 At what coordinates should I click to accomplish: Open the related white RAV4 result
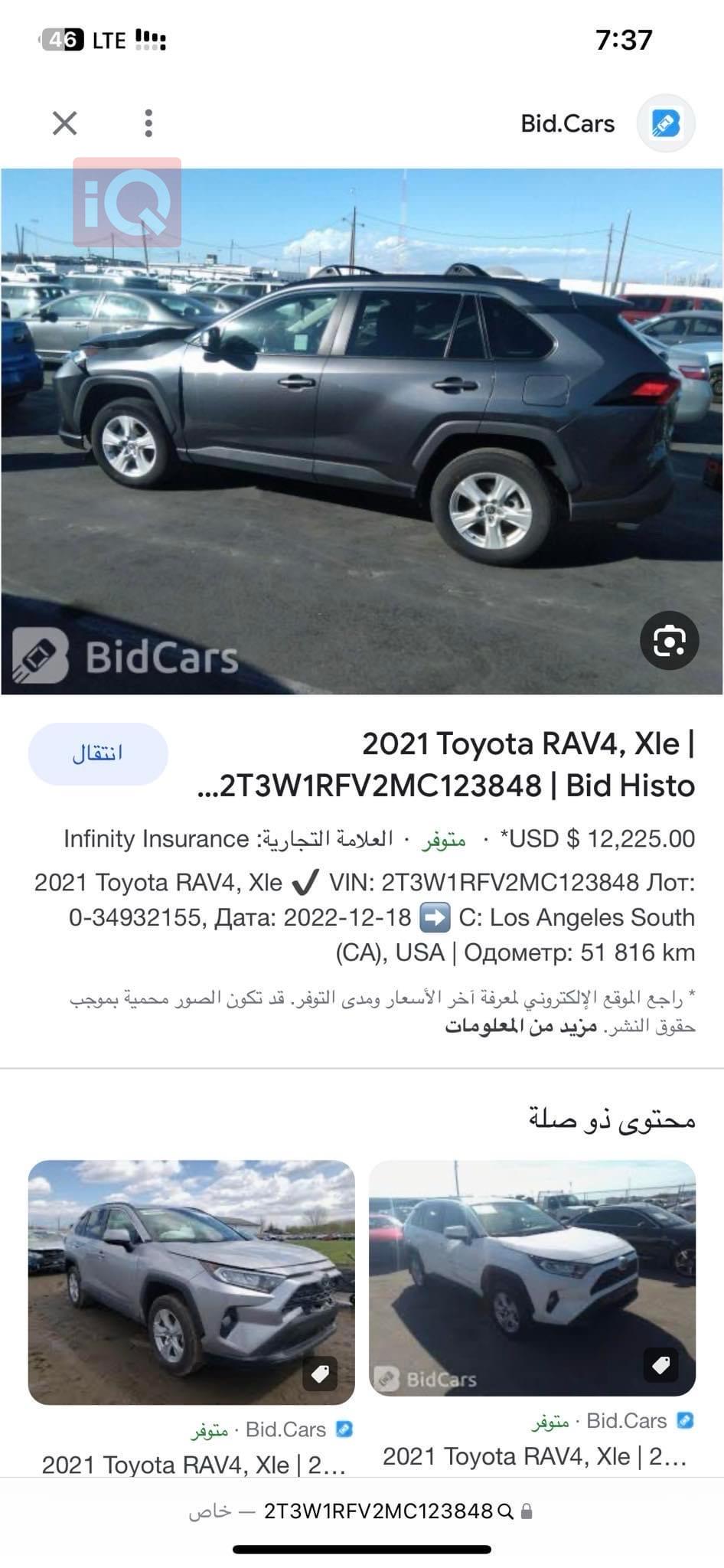click(532, 1277)
